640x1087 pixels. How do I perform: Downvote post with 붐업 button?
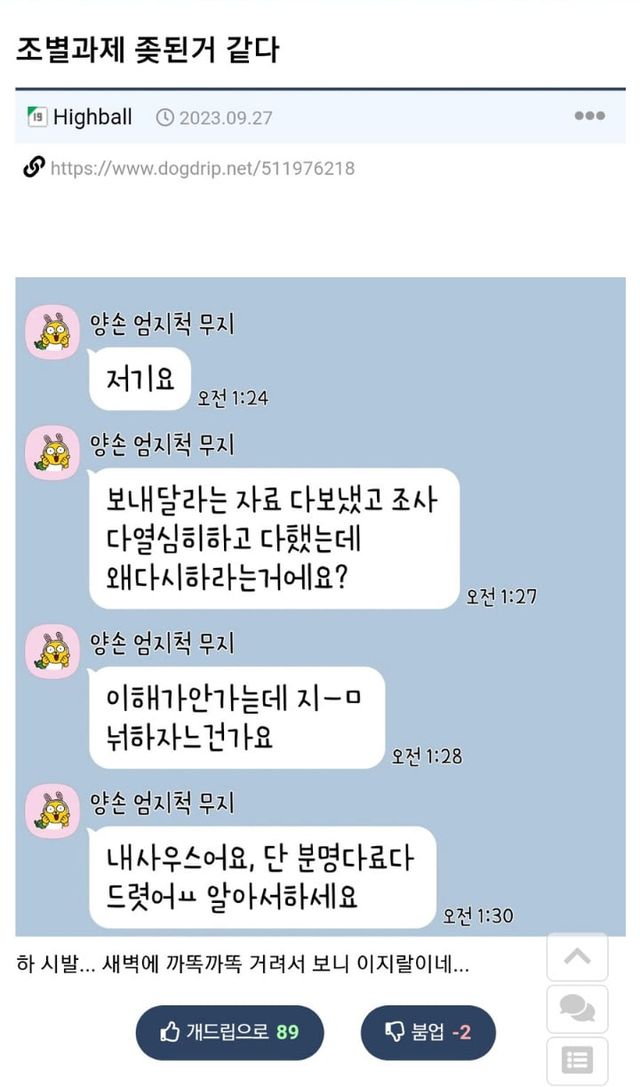tap(428, 1031)
